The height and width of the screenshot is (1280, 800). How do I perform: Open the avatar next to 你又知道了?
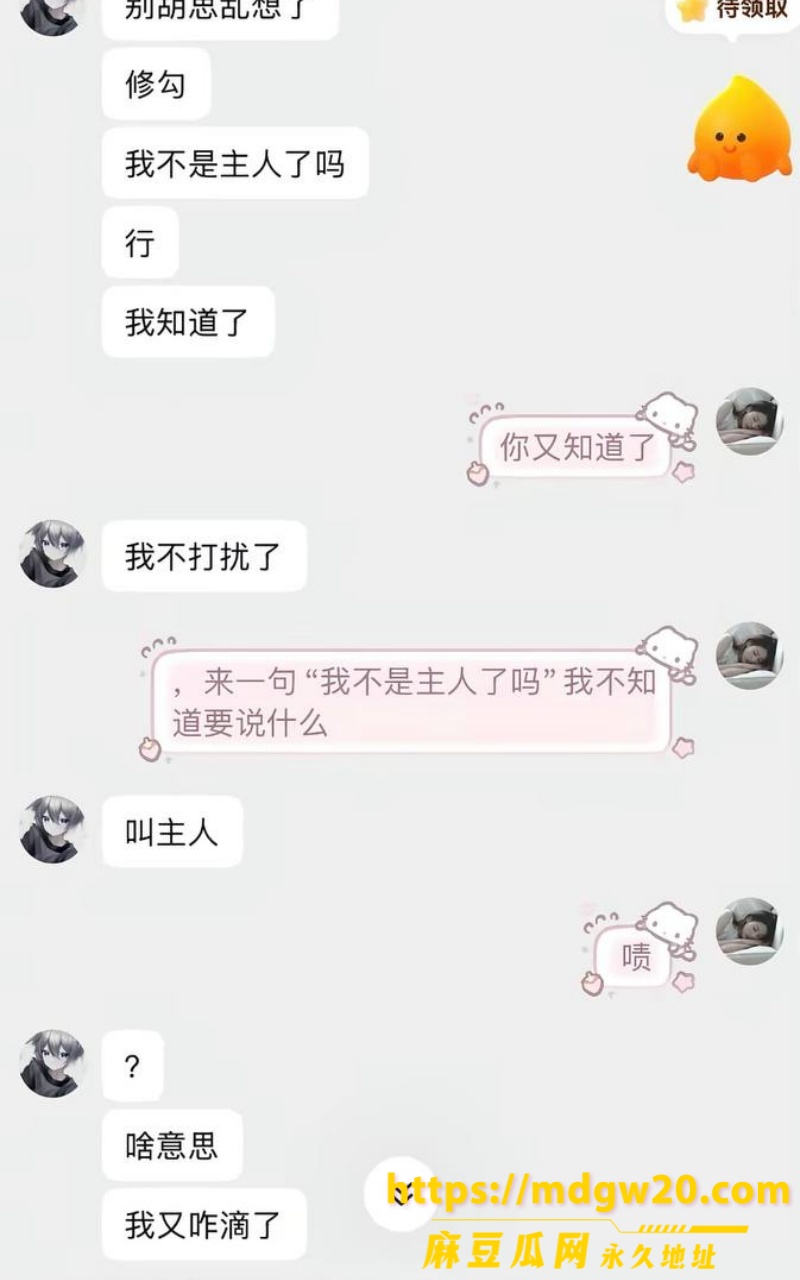[x=749, y=421]
